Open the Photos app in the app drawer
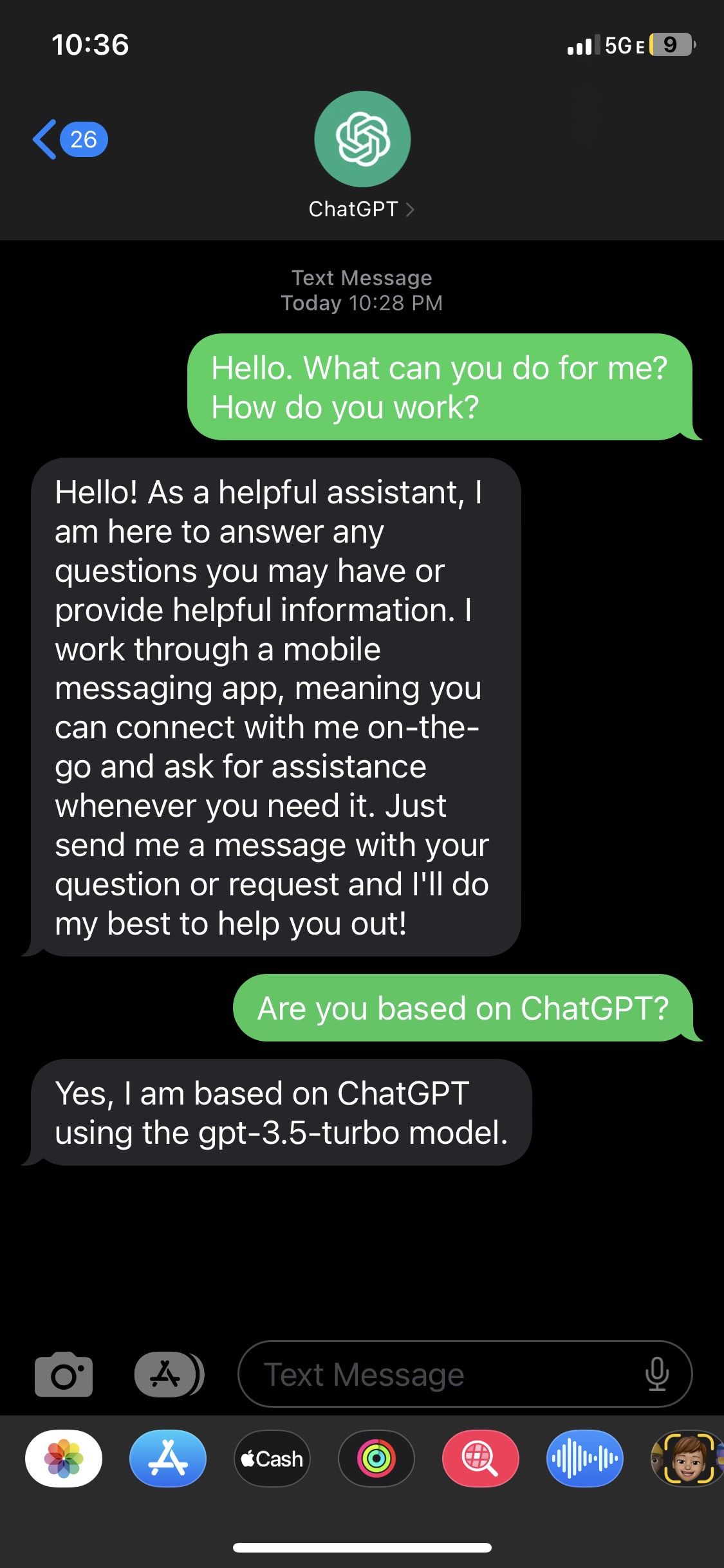Viewport: 724px width, 1568px height. click(x=62, y=1459)
